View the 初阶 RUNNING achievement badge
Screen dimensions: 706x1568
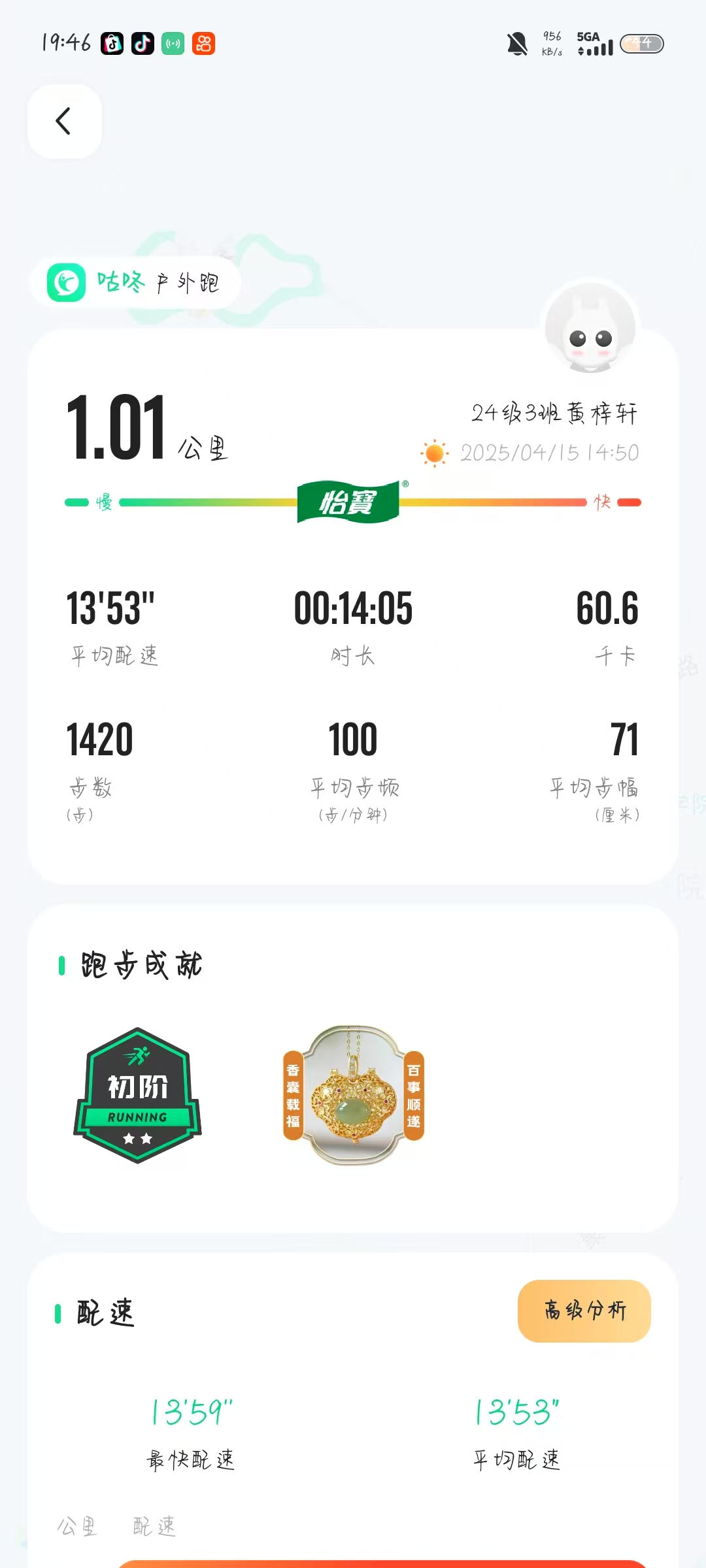coord(137,1095)
